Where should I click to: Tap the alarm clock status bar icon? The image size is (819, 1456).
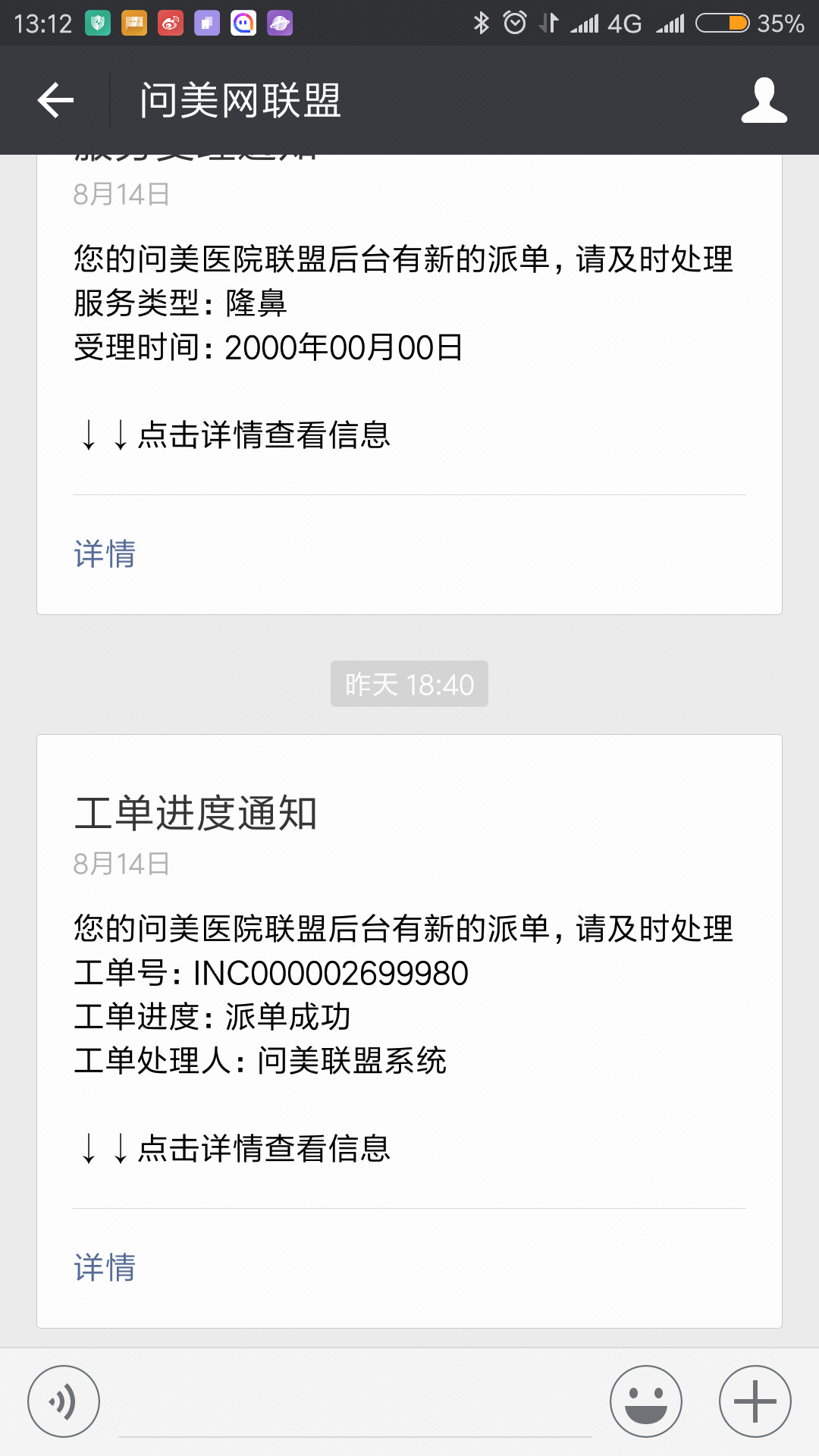tap(515, 23)
